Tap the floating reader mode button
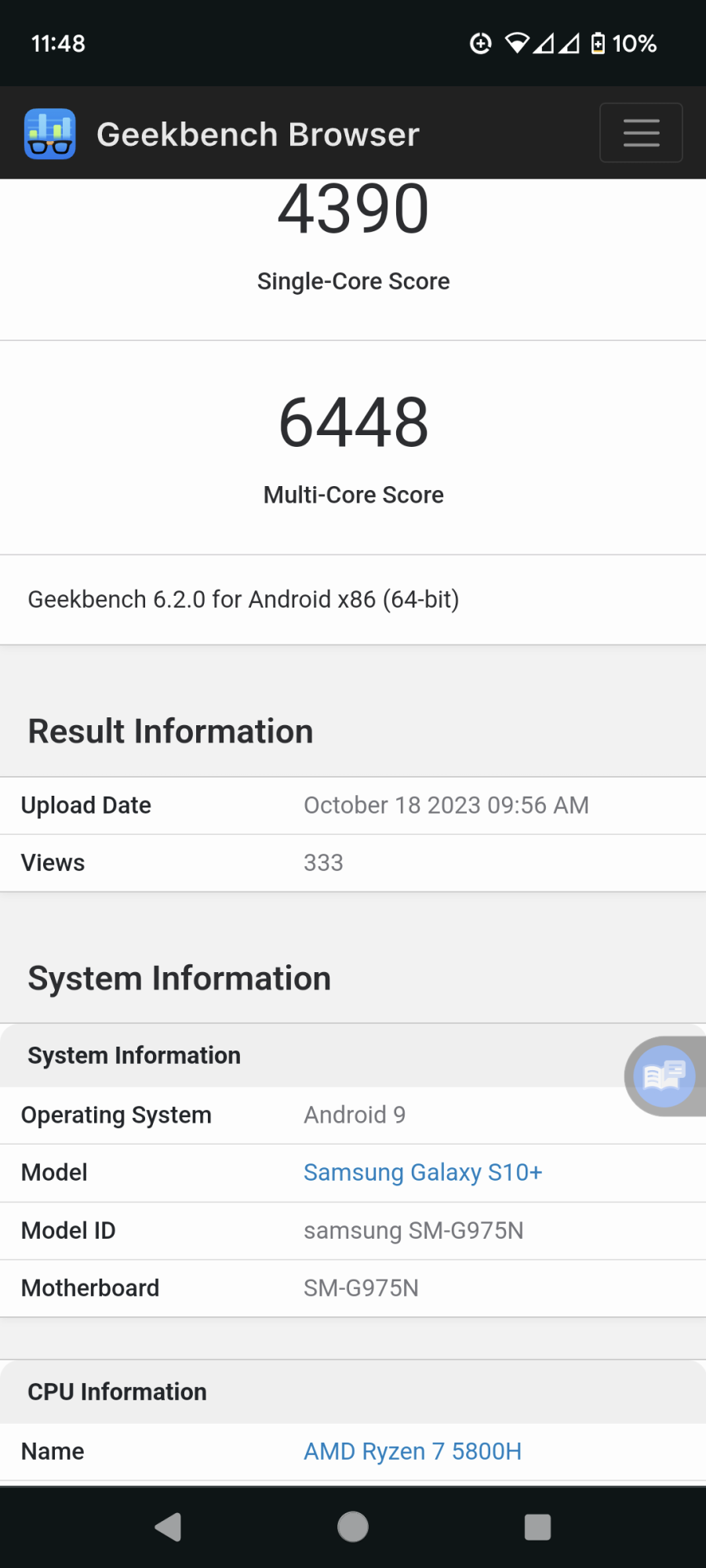The height and width of the screenshot is (1568, 706). tap(664, 1076)
